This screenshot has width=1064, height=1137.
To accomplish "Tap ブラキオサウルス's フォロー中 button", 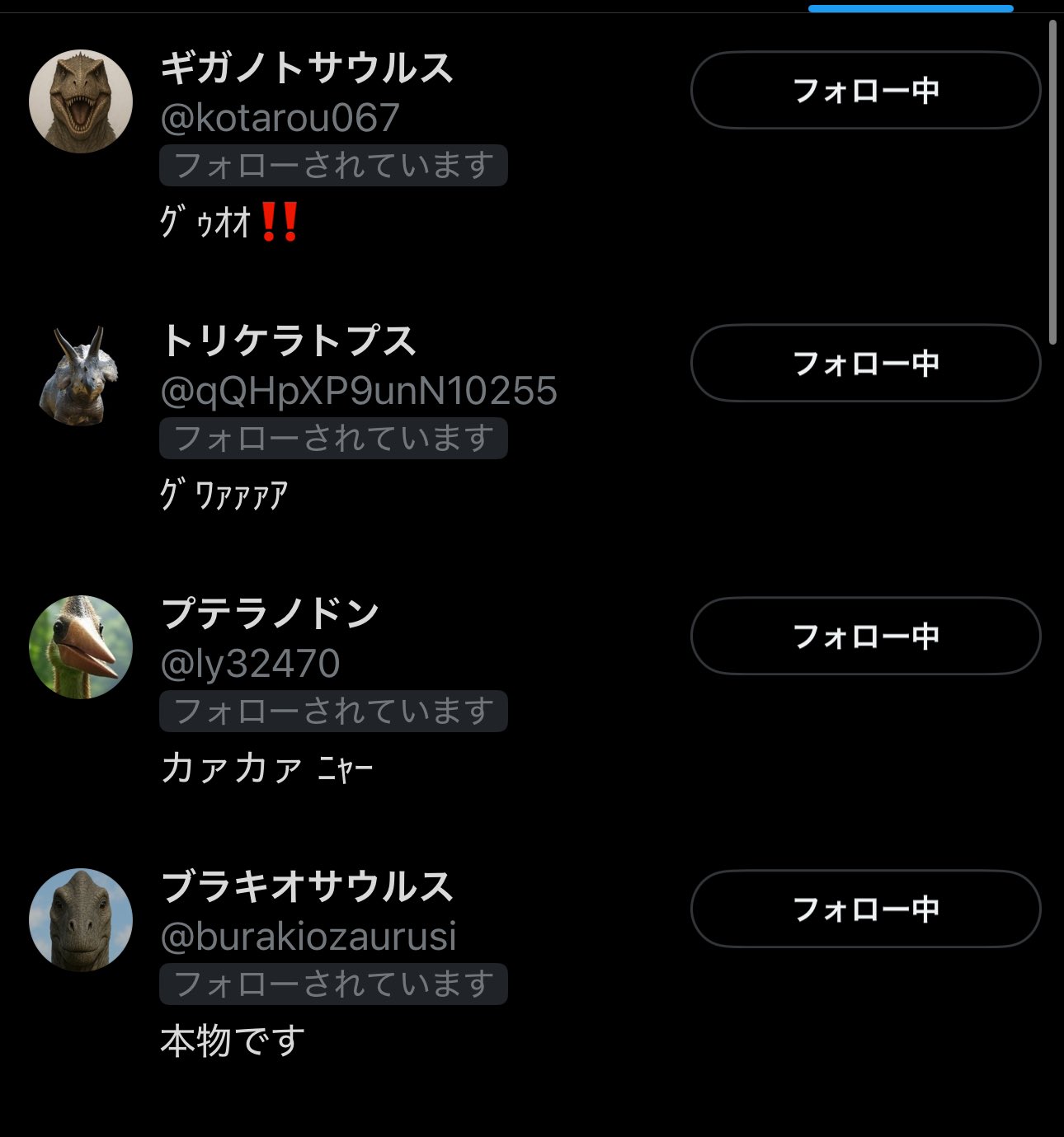I will pos(865,909).
